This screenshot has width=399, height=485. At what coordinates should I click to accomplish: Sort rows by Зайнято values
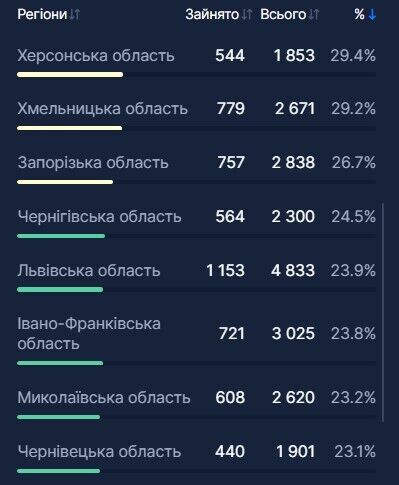coord(218,15)
